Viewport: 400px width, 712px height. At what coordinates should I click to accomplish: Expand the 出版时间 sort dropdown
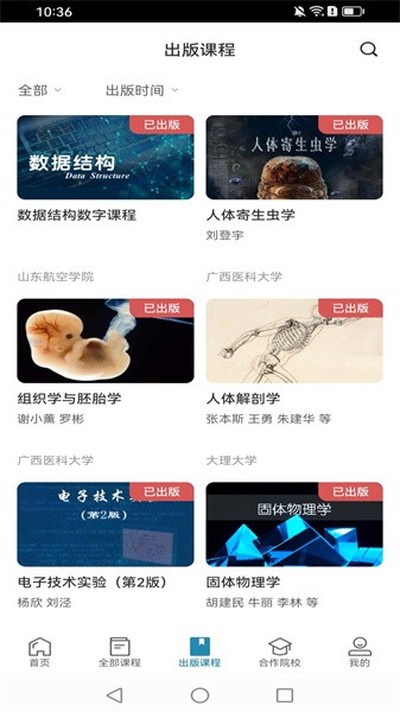click(142, 90)
